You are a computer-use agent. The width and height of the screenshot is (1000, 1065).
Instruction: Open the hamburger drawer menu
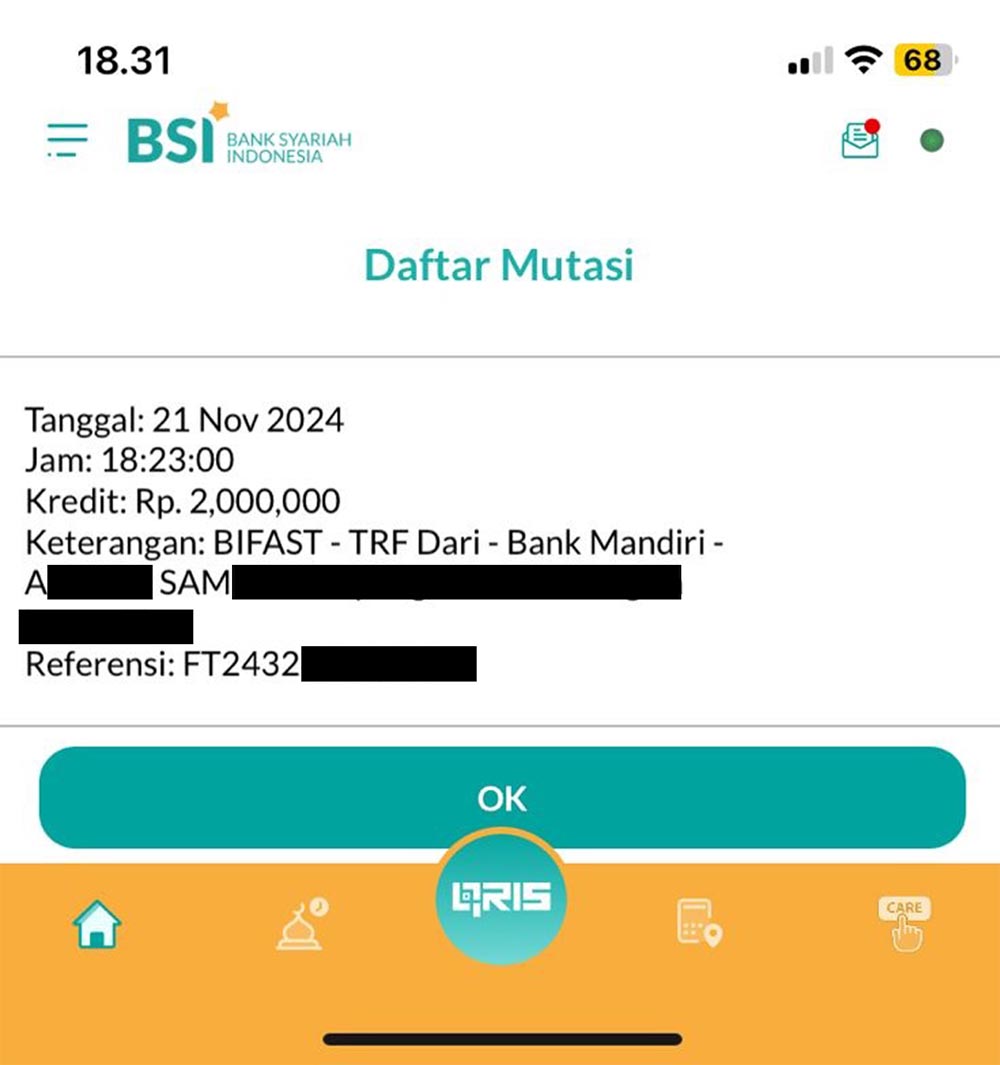point(67,141)
